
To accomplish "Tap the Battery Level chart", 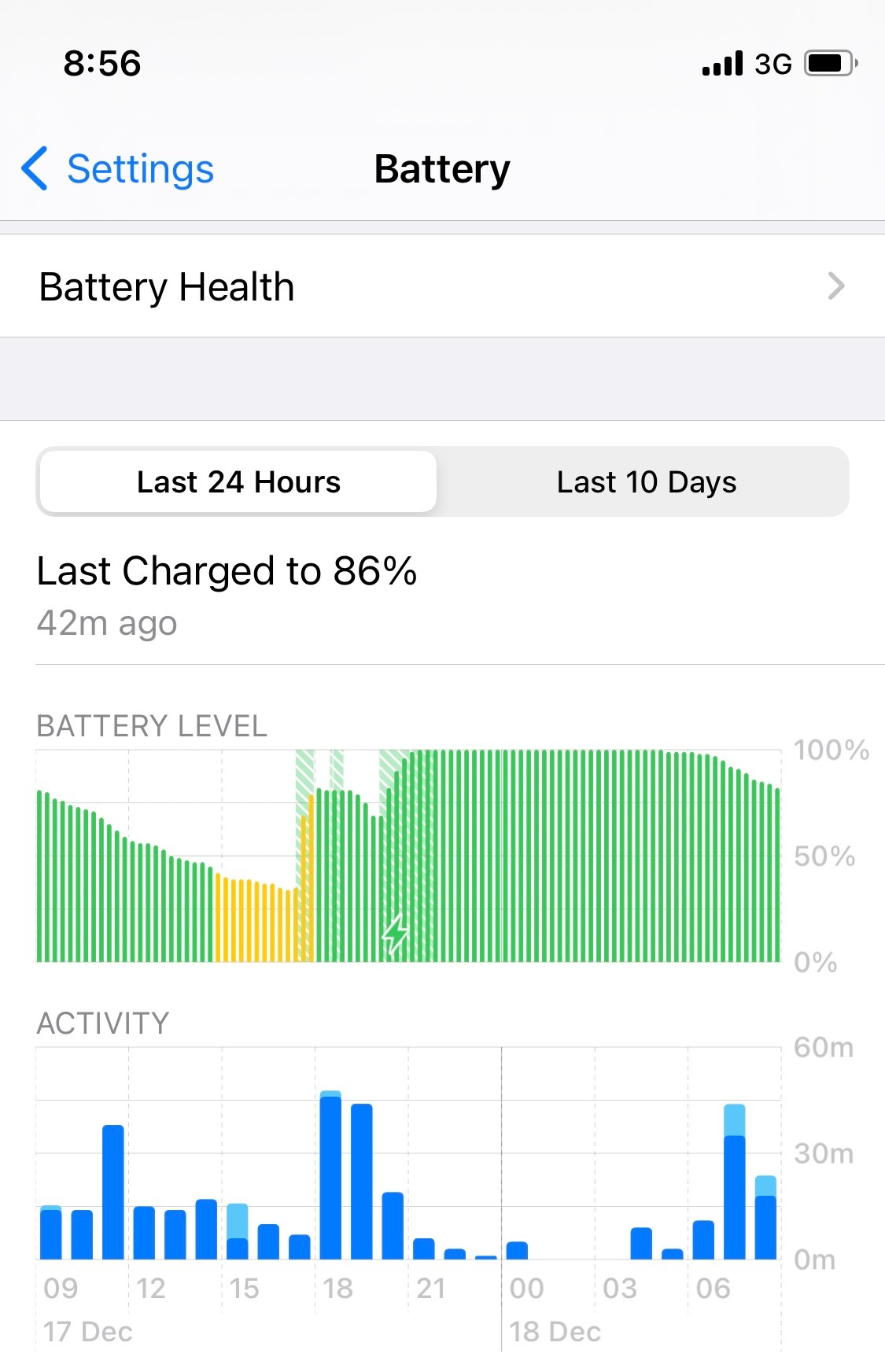I will (408, 856).
